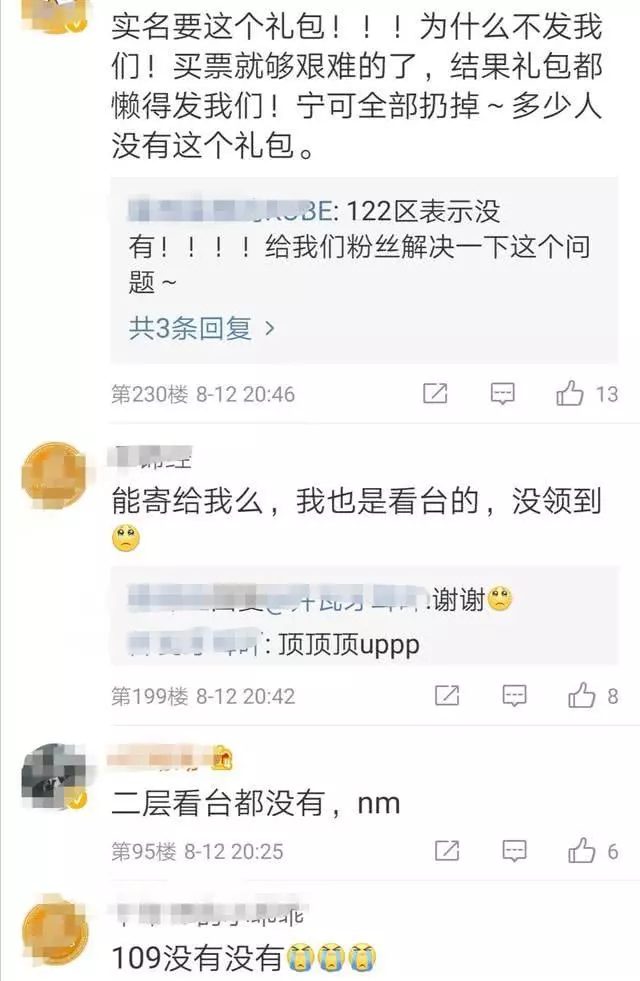Viewport: 640px width, 981px height.
Task: Like the comment on floor 230
Action: click(x=570, y=394)
